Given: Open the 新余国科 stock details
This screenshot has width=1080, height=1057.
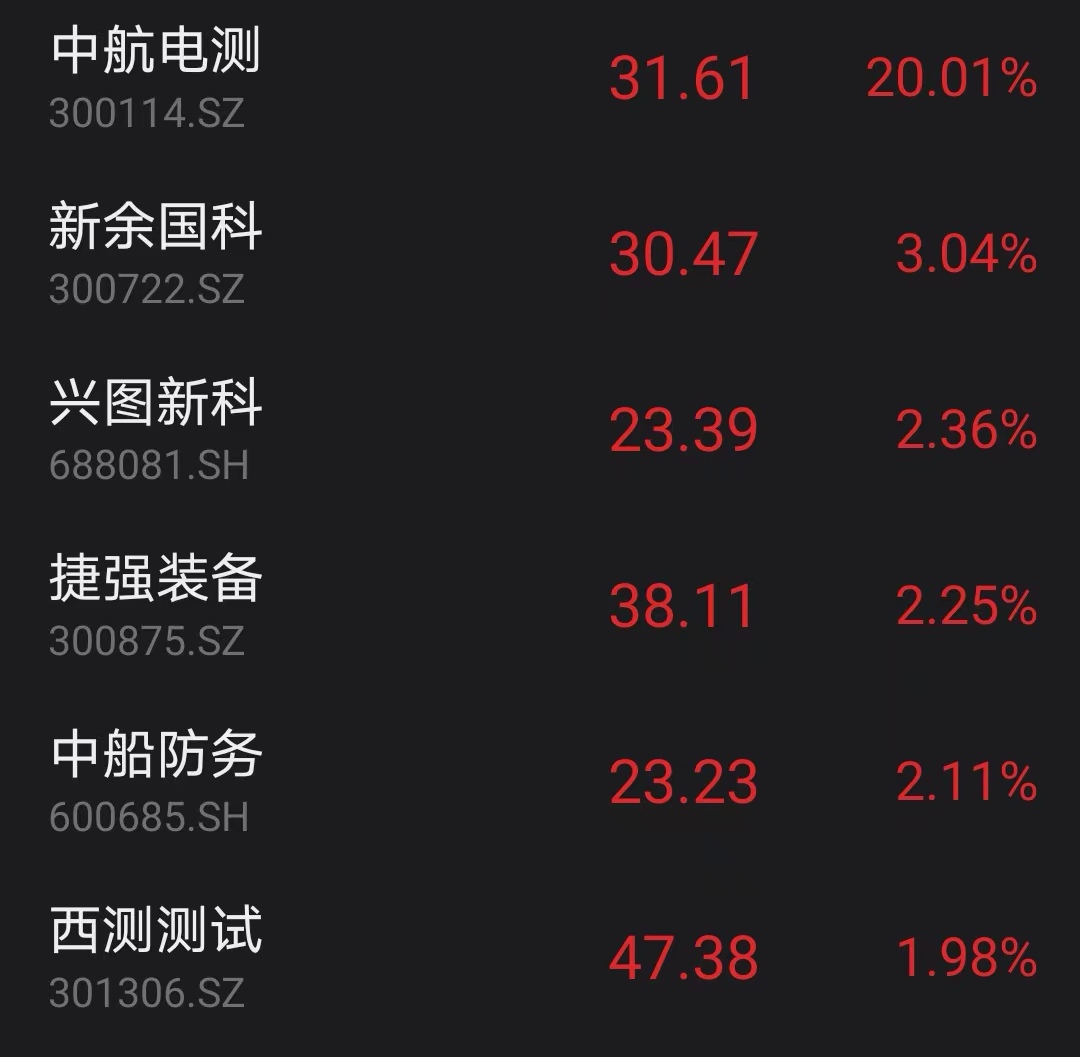Looking at the screenshot, I should [x=540, y=253].
